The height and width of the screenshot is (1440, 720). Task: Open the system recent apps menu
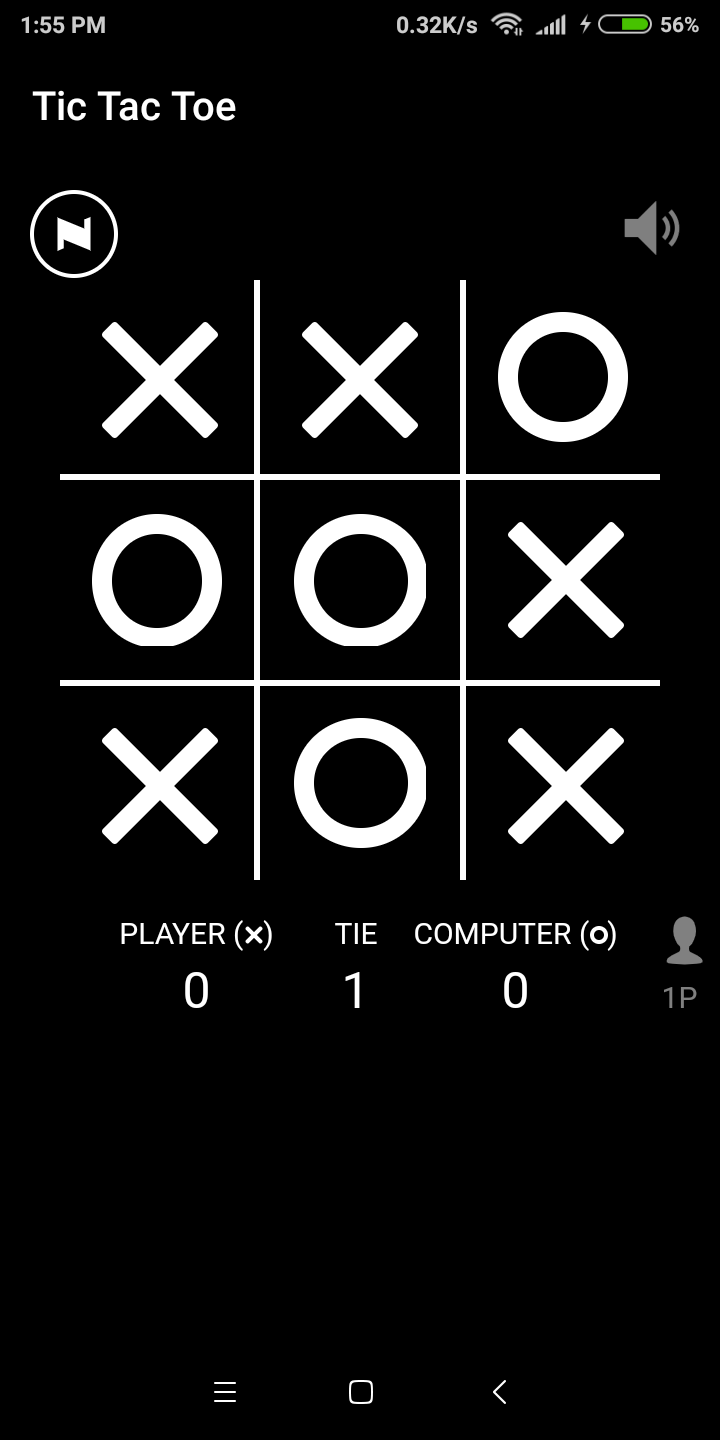pos(225,1392)
